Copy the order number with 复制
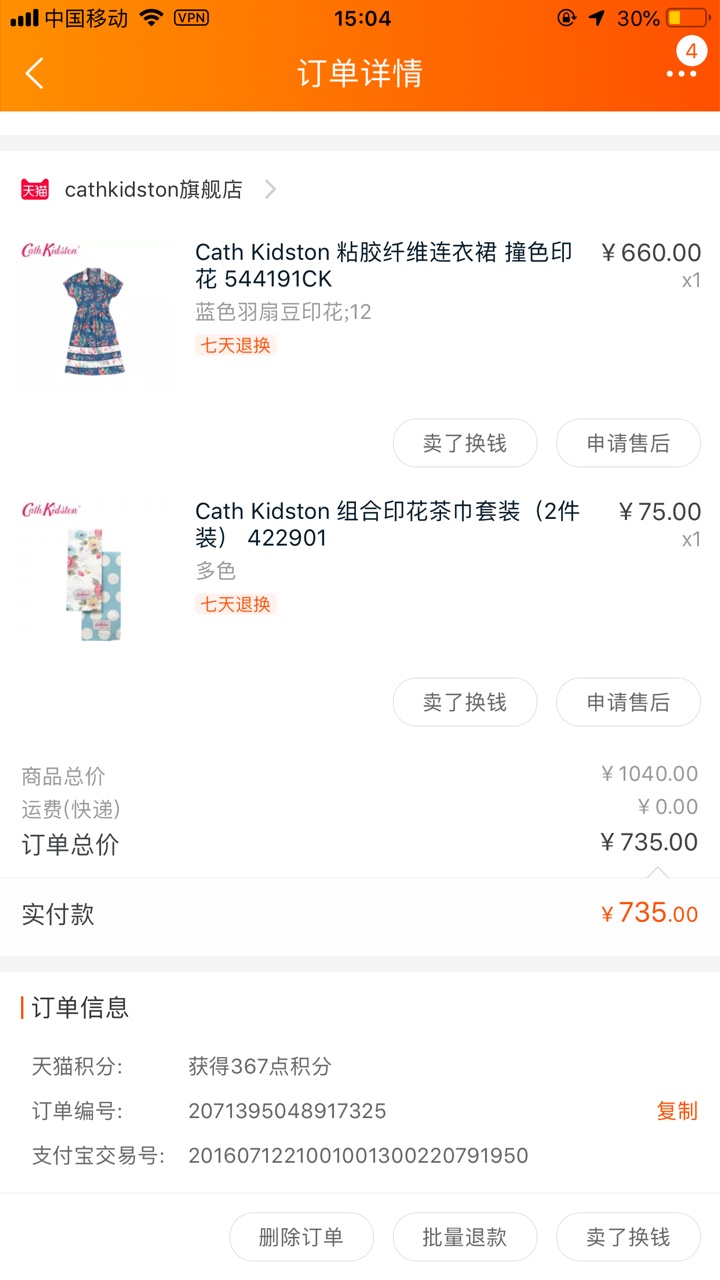The image size is (720, 1280). coord(677,1111)
